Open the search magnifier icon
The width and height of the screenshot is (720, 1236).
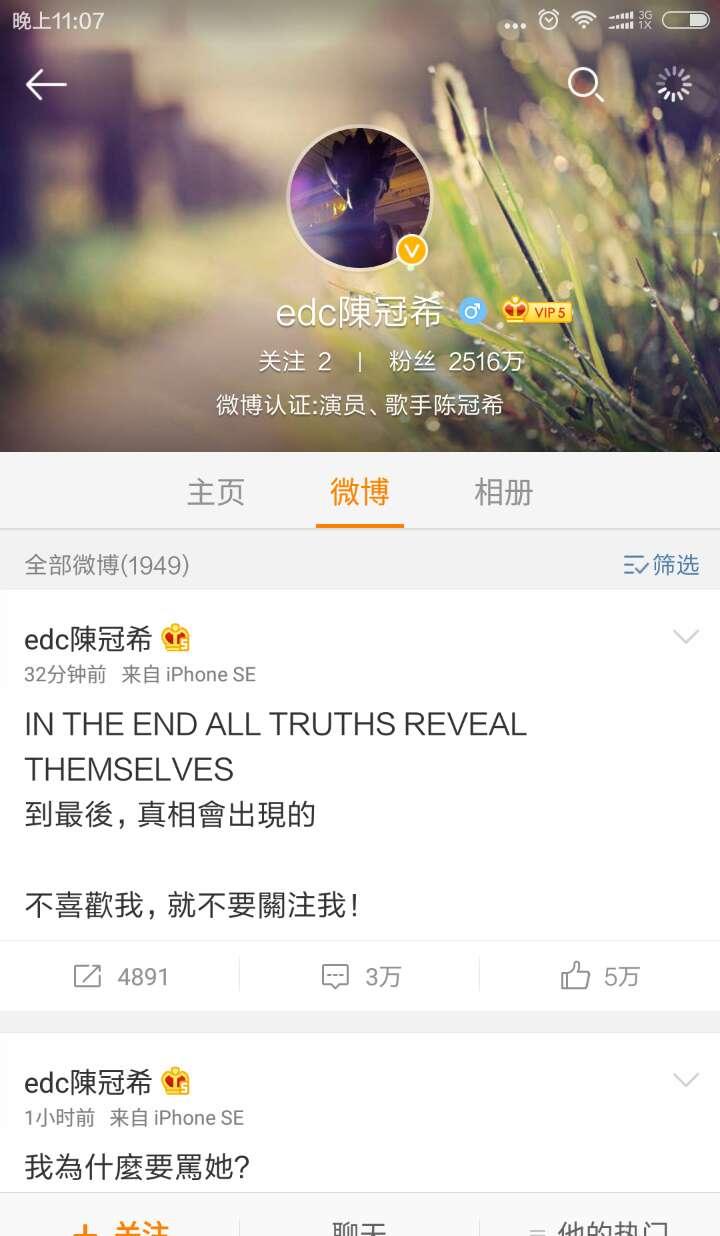(585, 85)
